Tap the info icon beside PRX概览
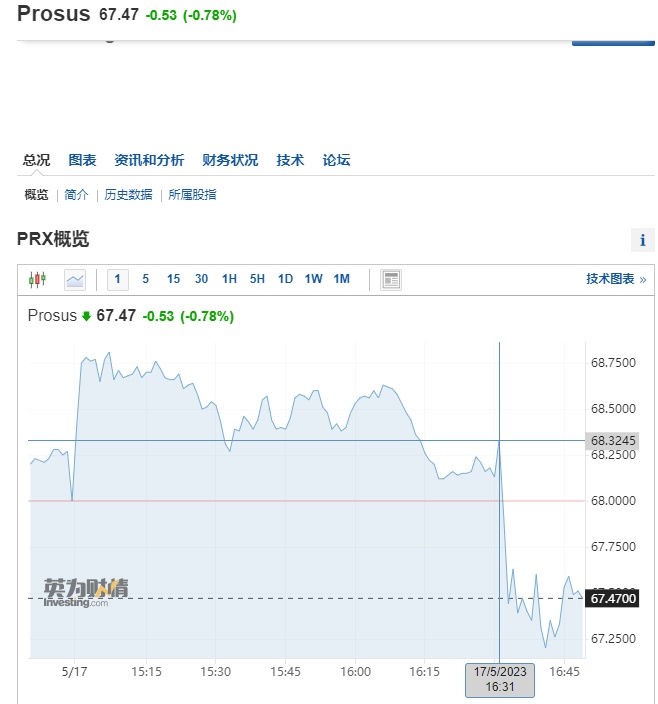Viewport: 658px width, 704px height. click(642, 240)
